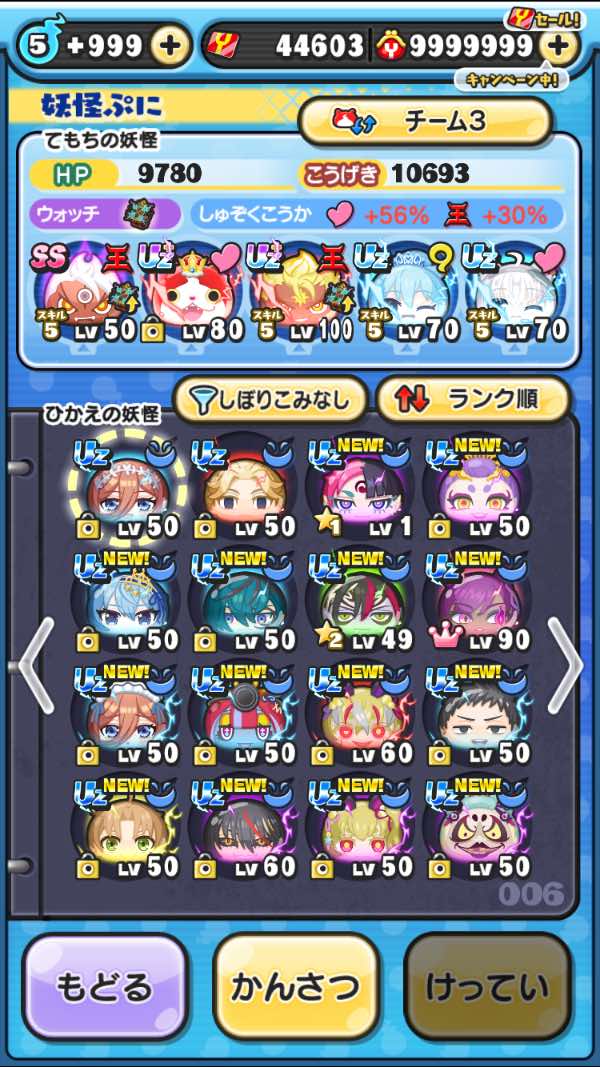
Task: Open the しぼりこみなし filter
Action: (x=269, y=400)
